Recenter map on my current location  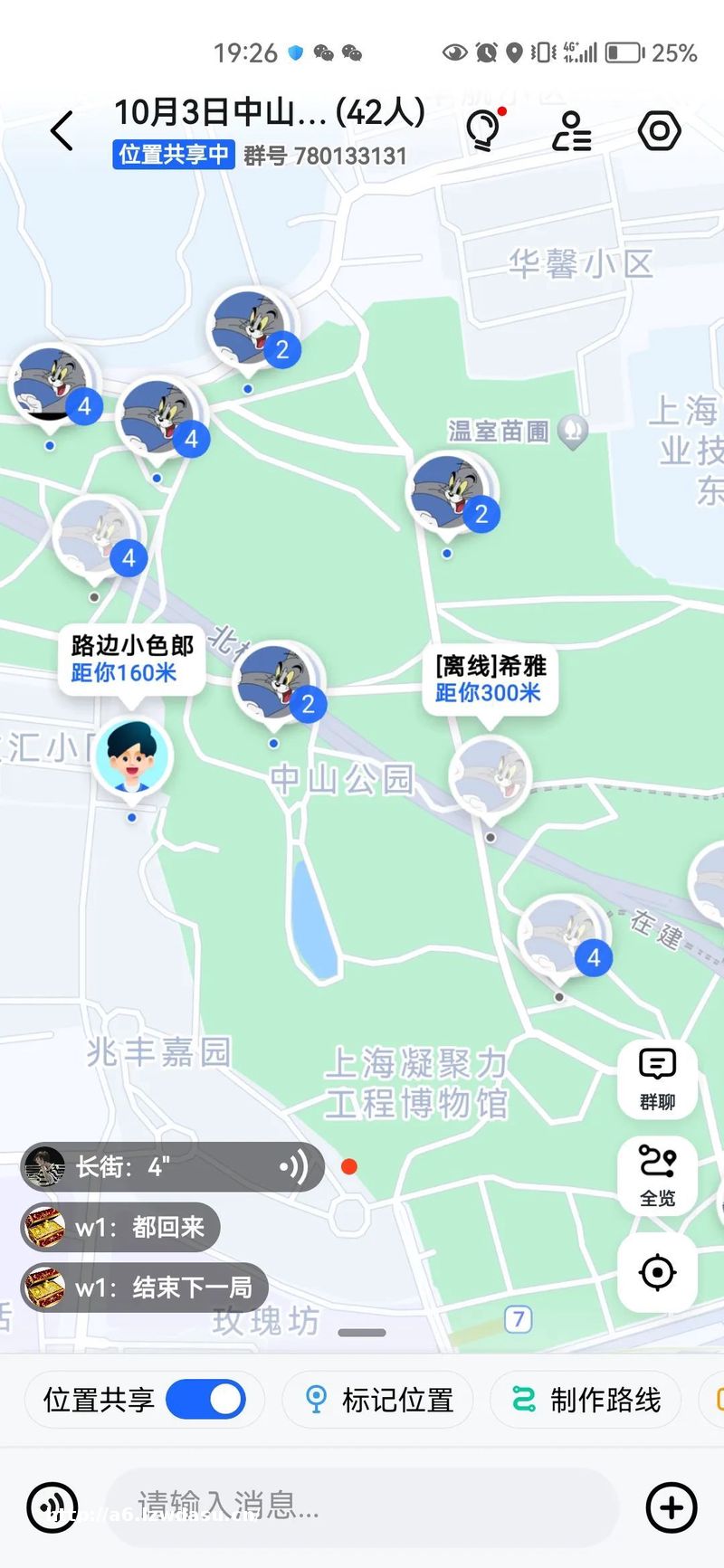click(657, 1272)
